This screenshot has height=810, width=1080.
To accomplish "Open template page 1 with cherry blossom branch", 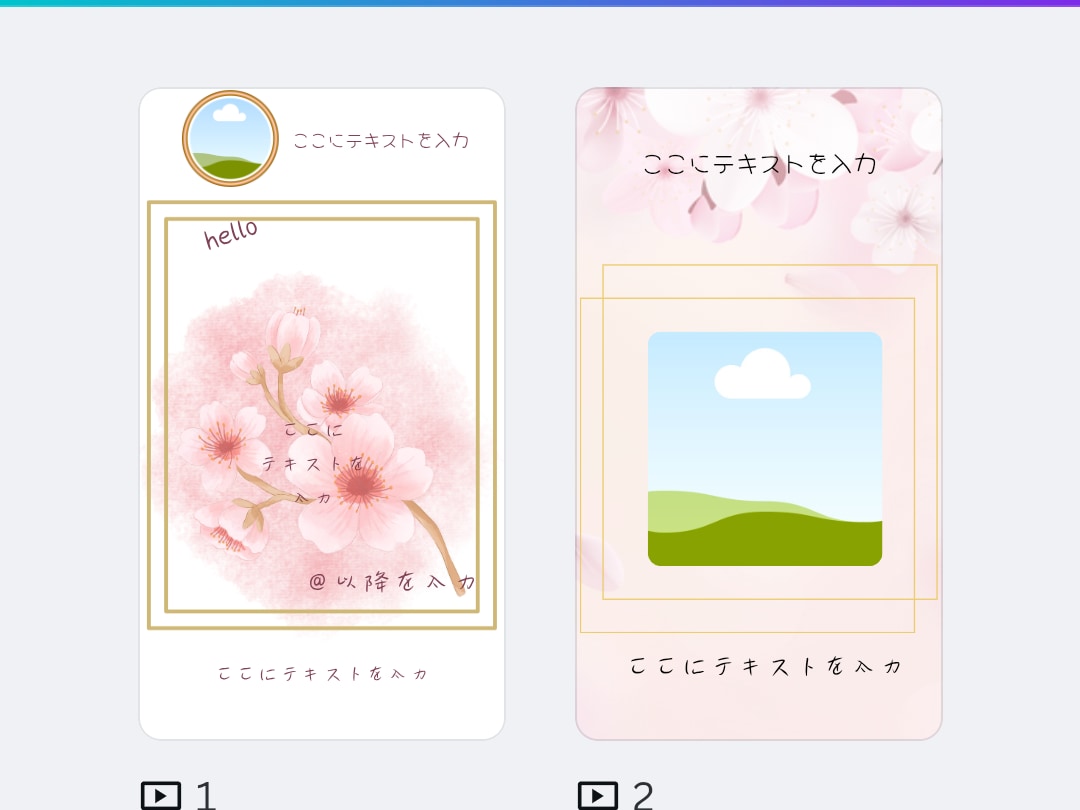I will click(x=321, y=414).
